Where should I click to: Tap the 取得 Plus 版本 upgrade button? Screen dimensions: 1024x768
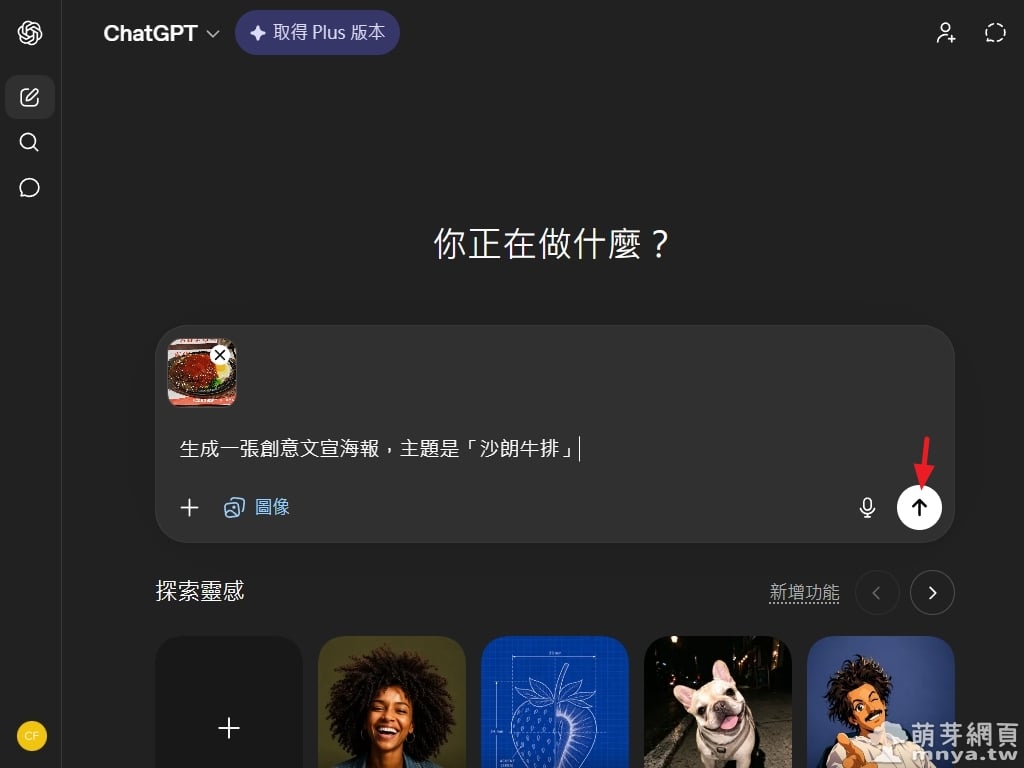(317, 33)
